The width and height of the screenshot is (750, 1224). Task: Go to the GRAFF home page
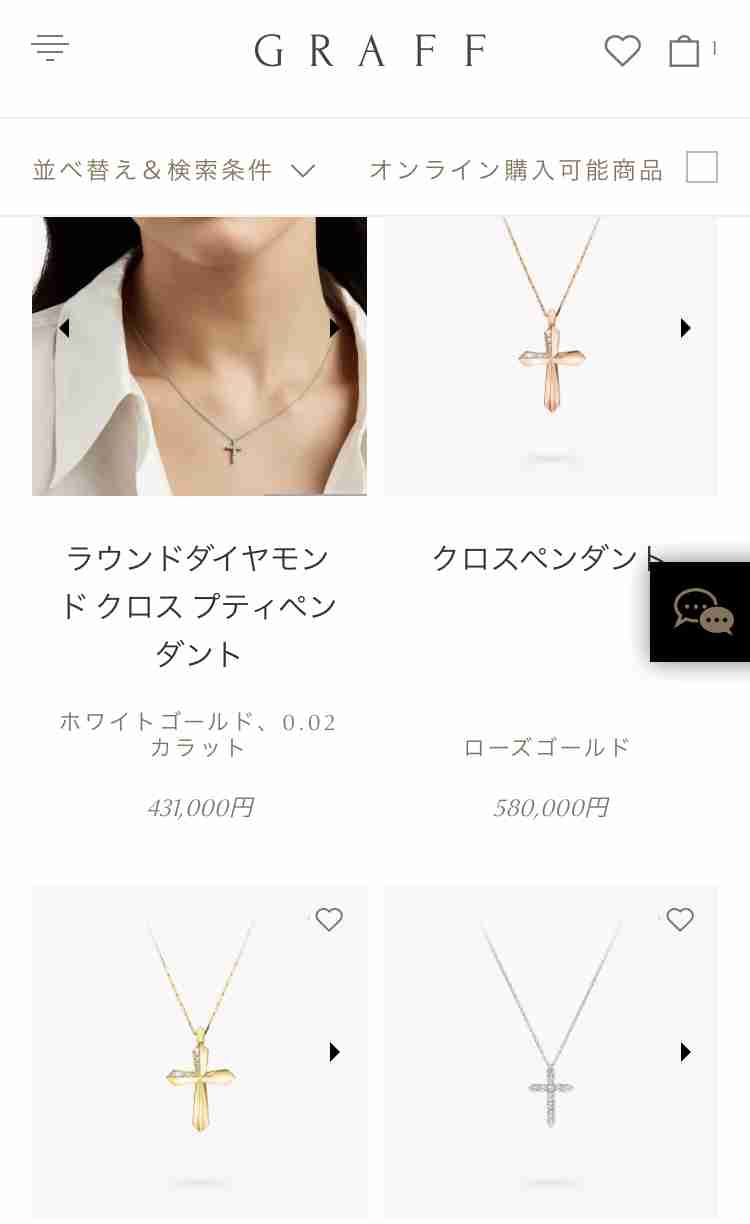coord(371,51)
